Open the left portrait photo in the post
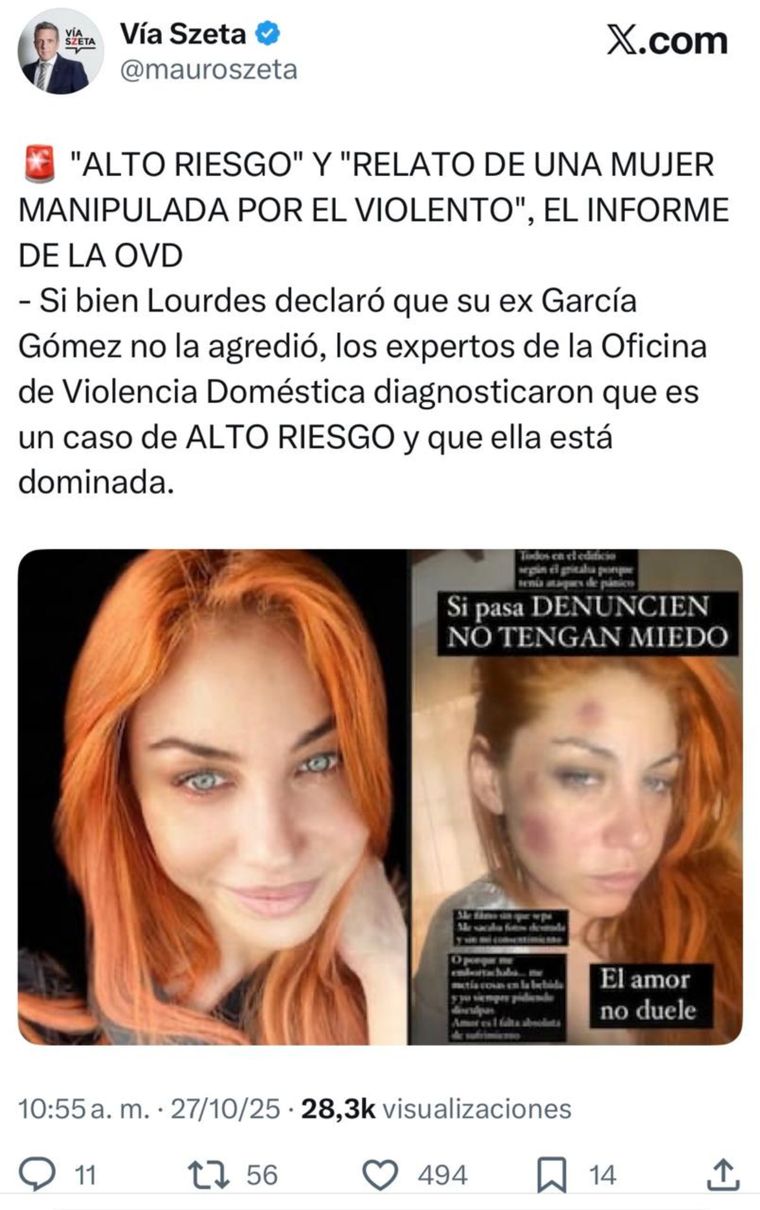This screenshot has height=1210, width=760. click(213, 796)
